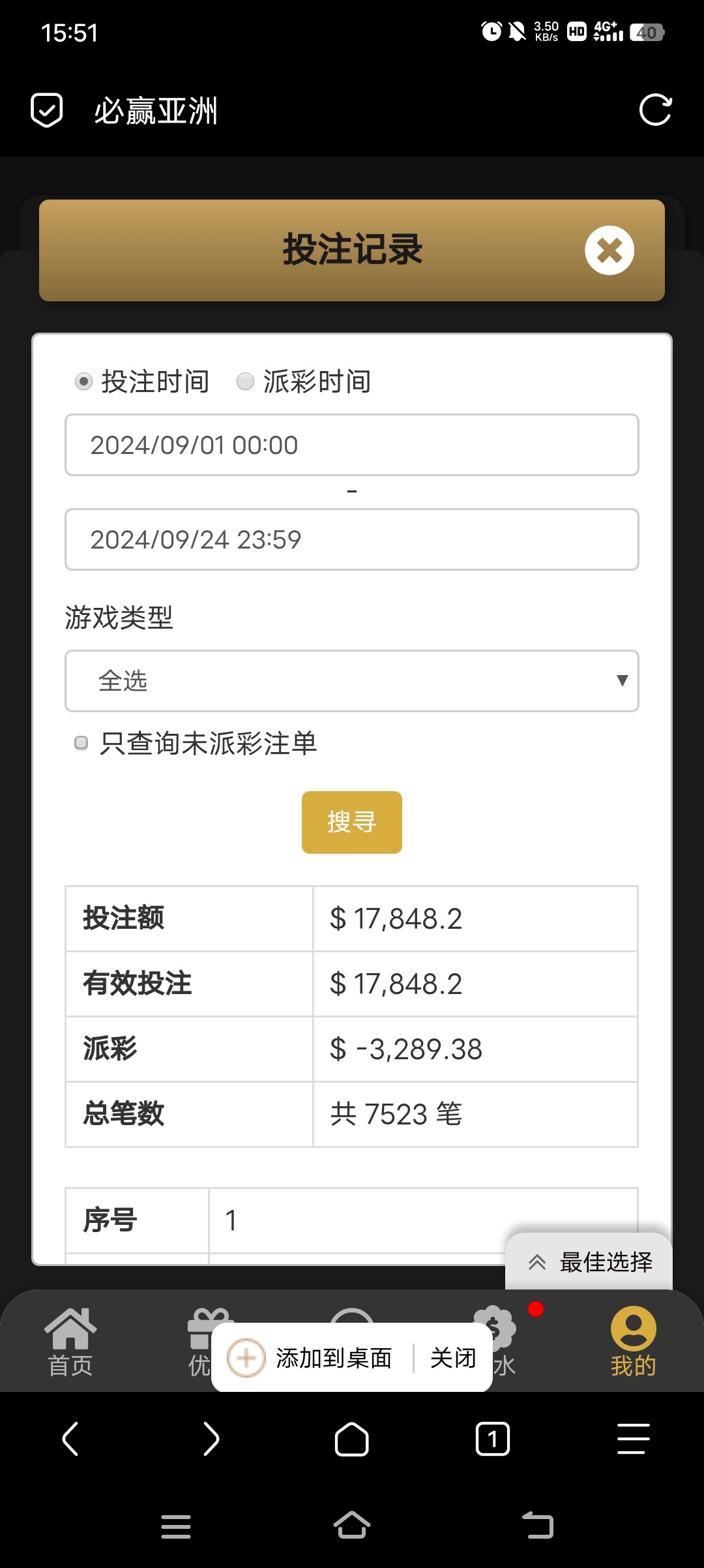Screen dimensions: 704x1568
Task: Dismiss the banner with 关闭
Action: coord(453,1358)
